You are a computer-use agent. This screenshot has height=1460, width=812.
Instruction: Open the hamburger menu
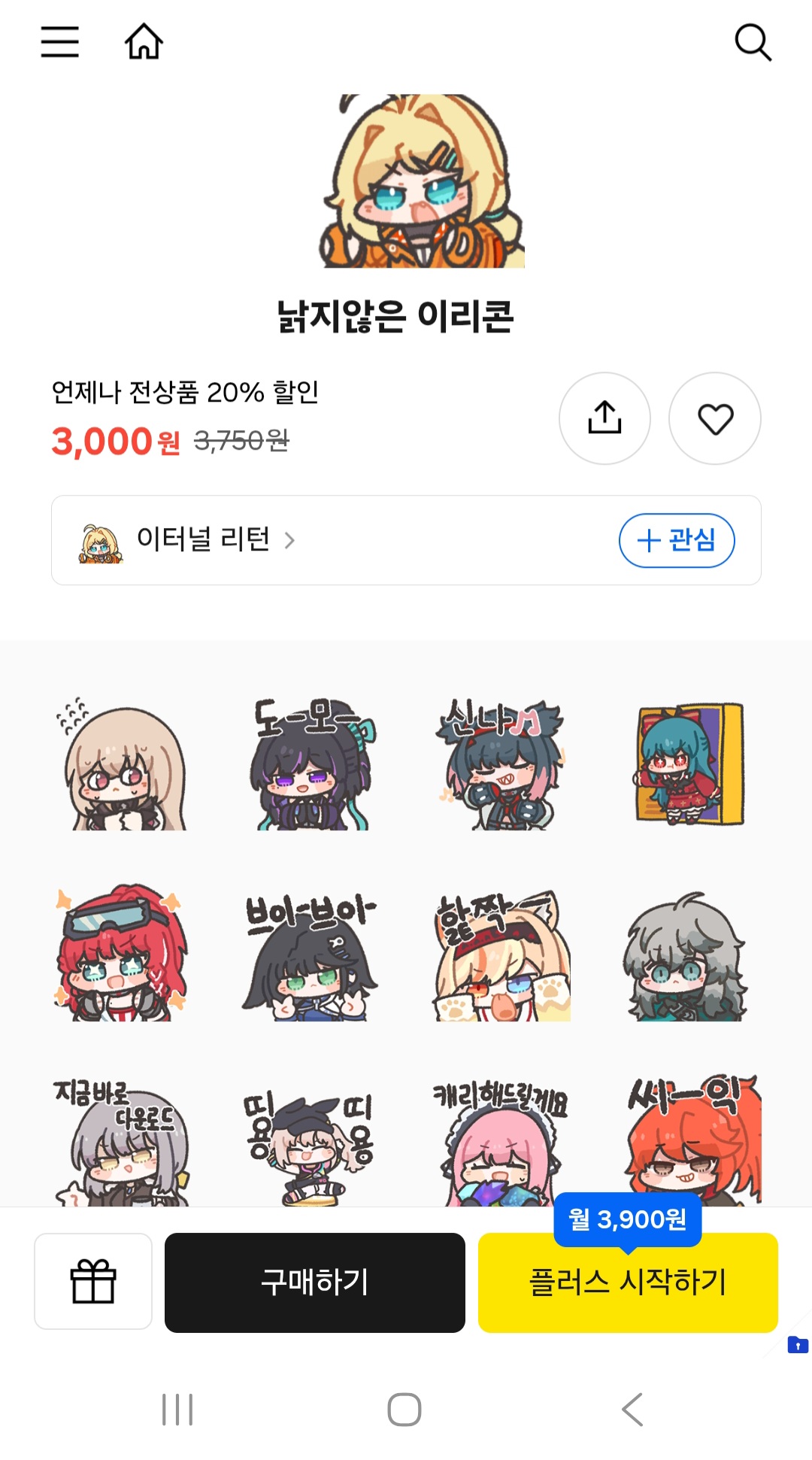[x=59, y=41]
